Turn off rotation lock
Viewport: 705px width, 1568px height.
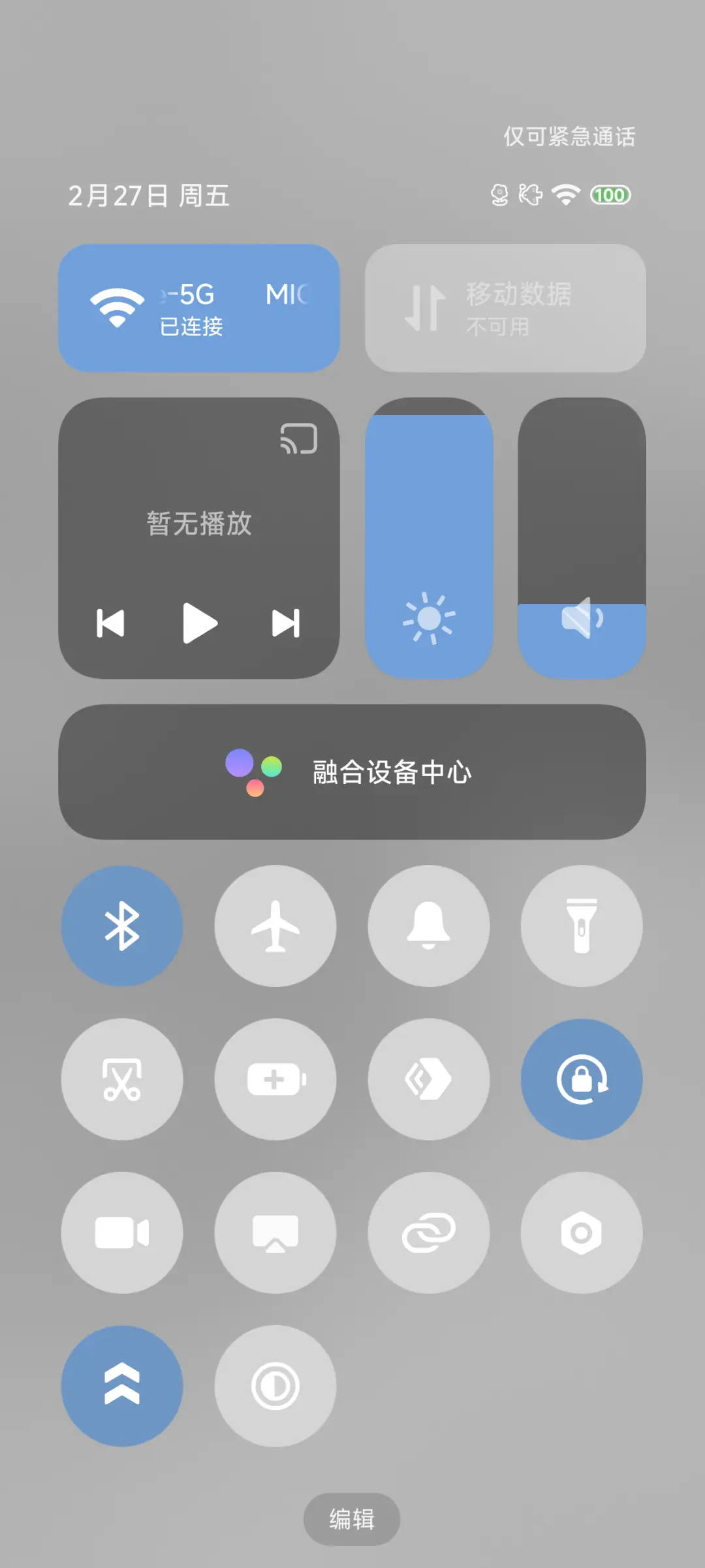[581, 1078]
